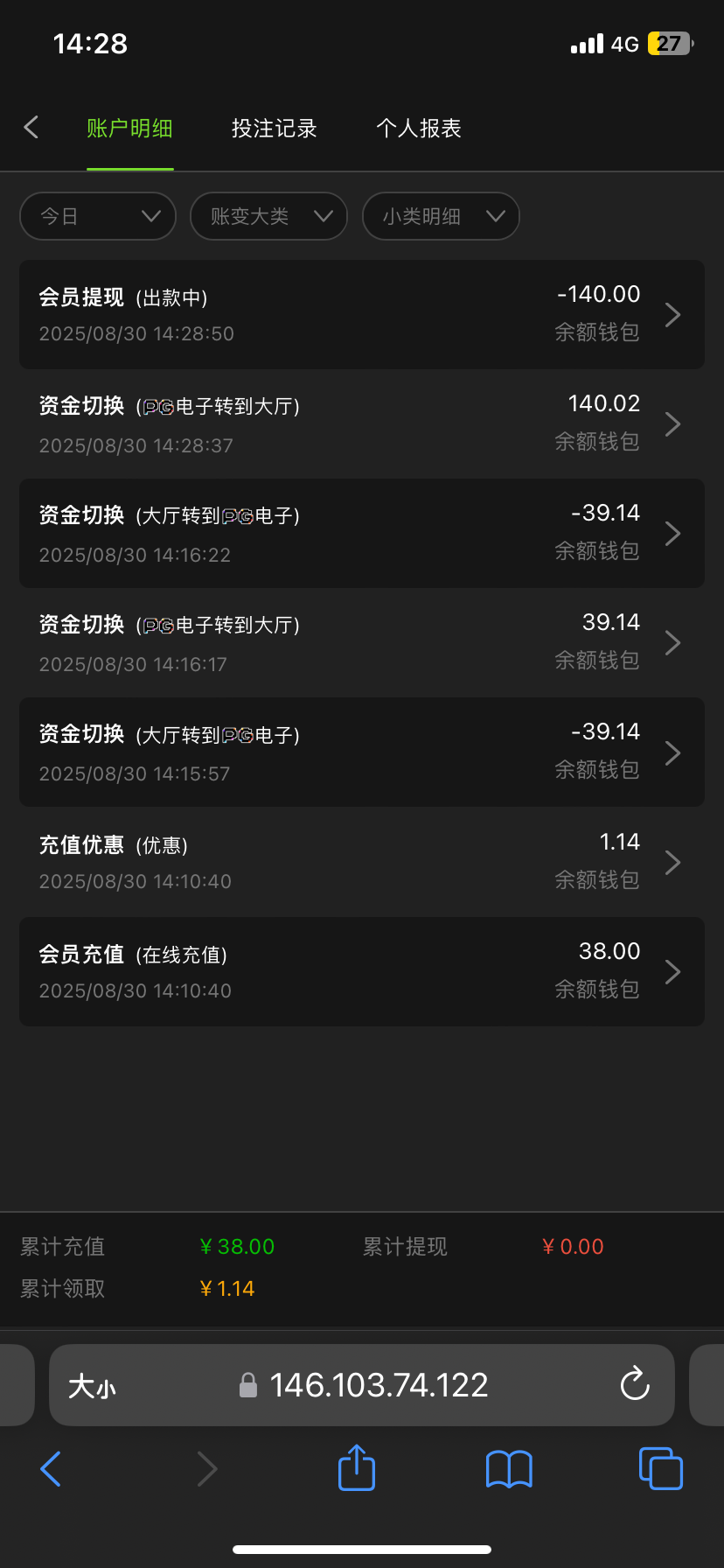Open the 大小 page settings menu
The width and height of the screenshot is (724, 1568).
click(92, 1386)
